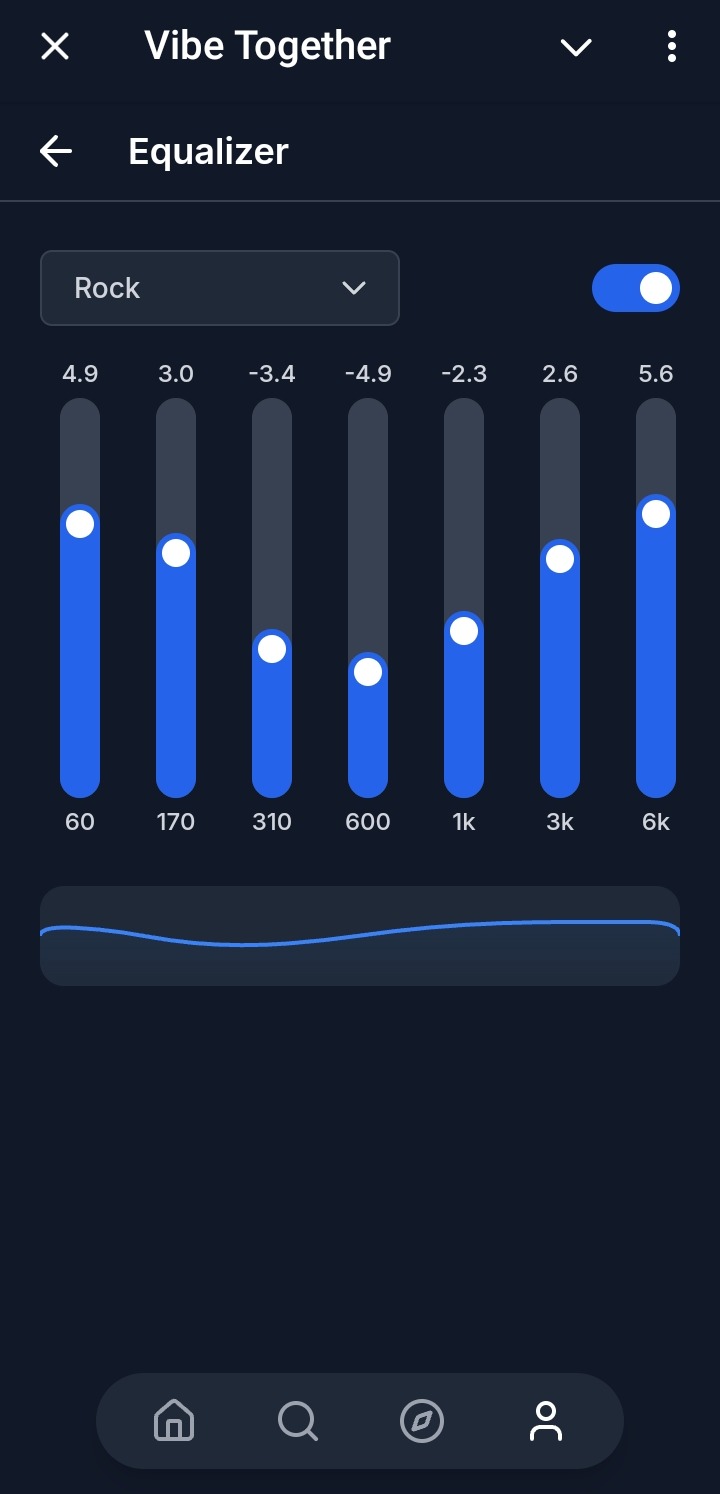The width and height of the screenshot is (720, 1494).
Task: Open the three-dot overflow menu
Action: coord(671,46)
